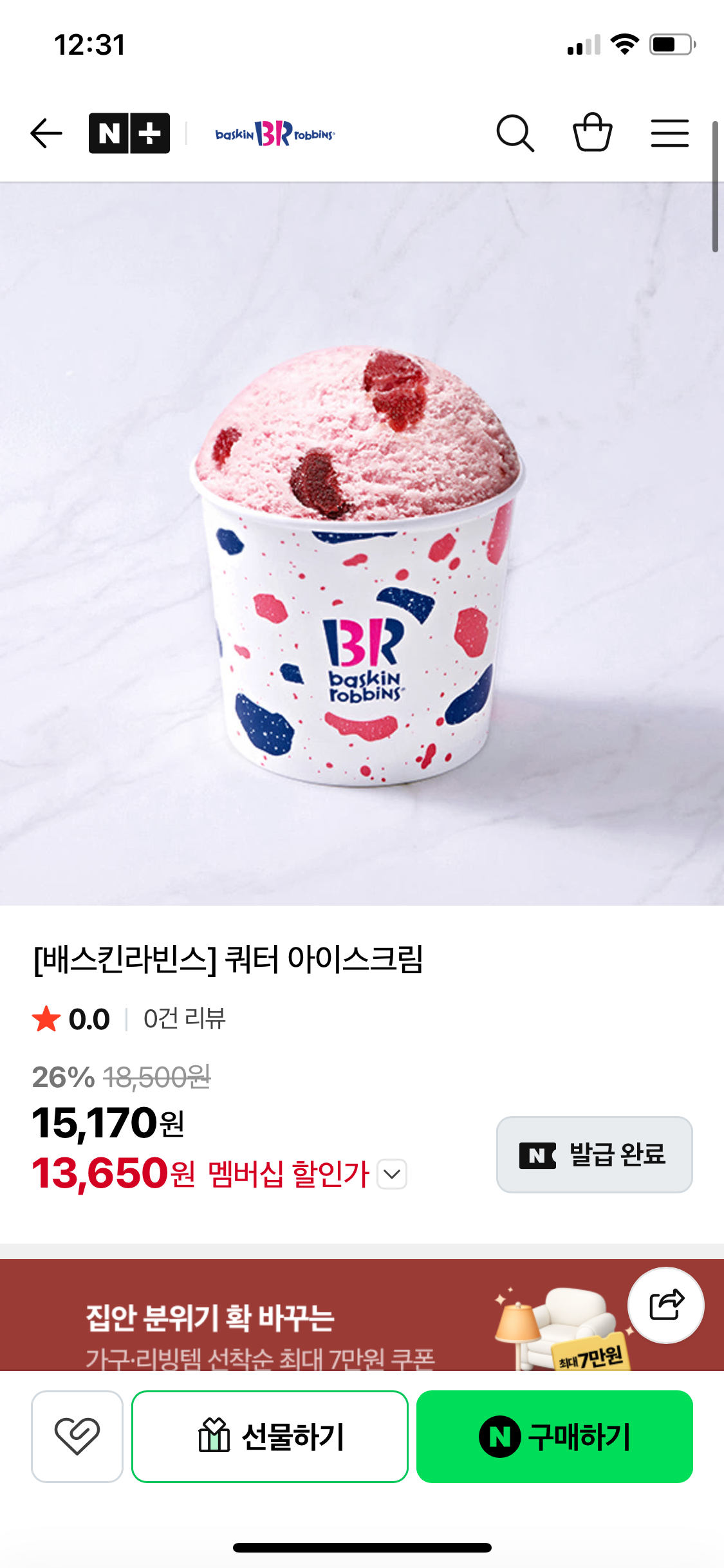Click the gift box icon in 선물하기 button

click(x=215, y=1435)
